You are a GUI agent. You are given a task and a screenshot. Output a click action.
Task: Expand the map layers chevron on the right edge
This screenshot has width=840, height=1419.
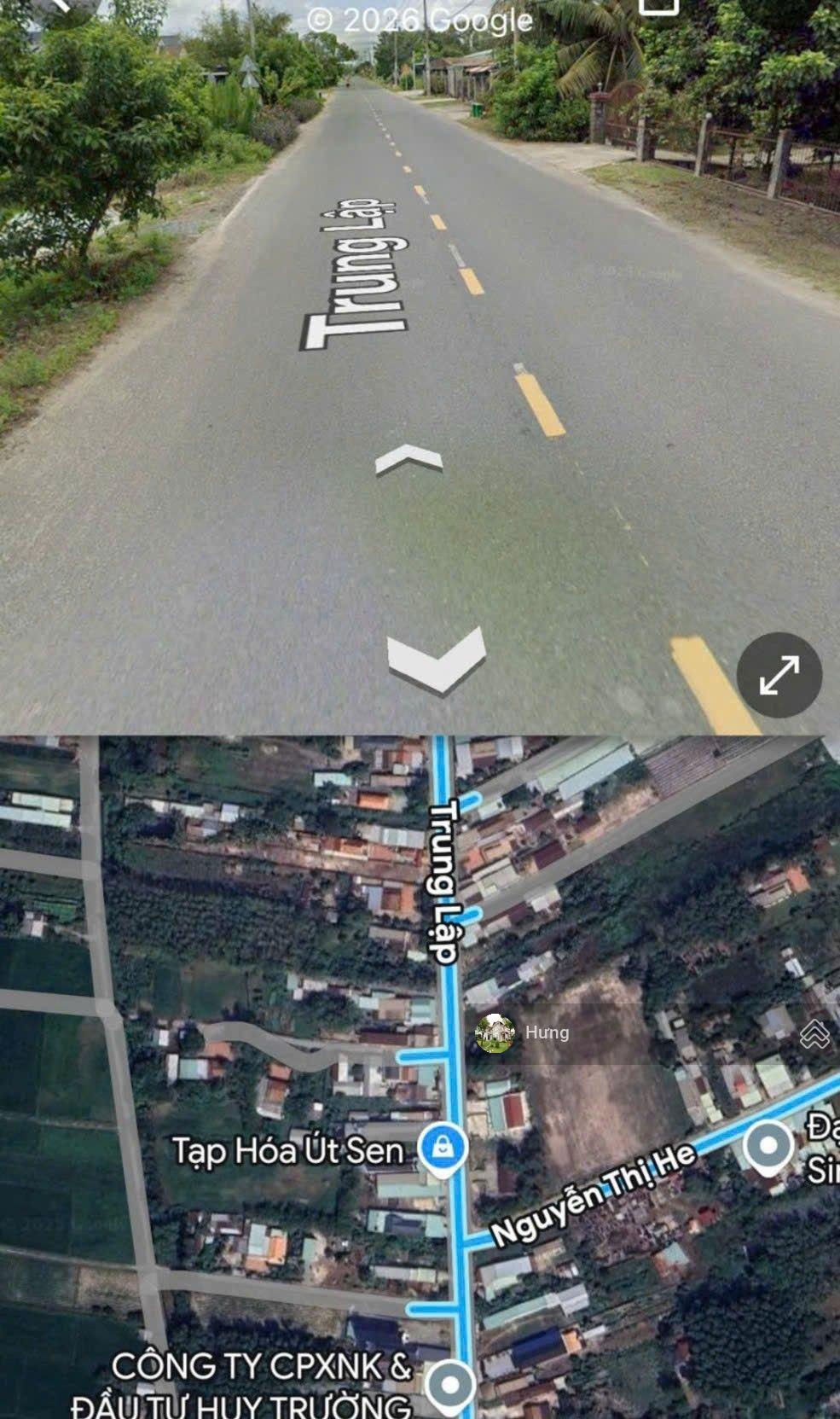coord(815,1033)
